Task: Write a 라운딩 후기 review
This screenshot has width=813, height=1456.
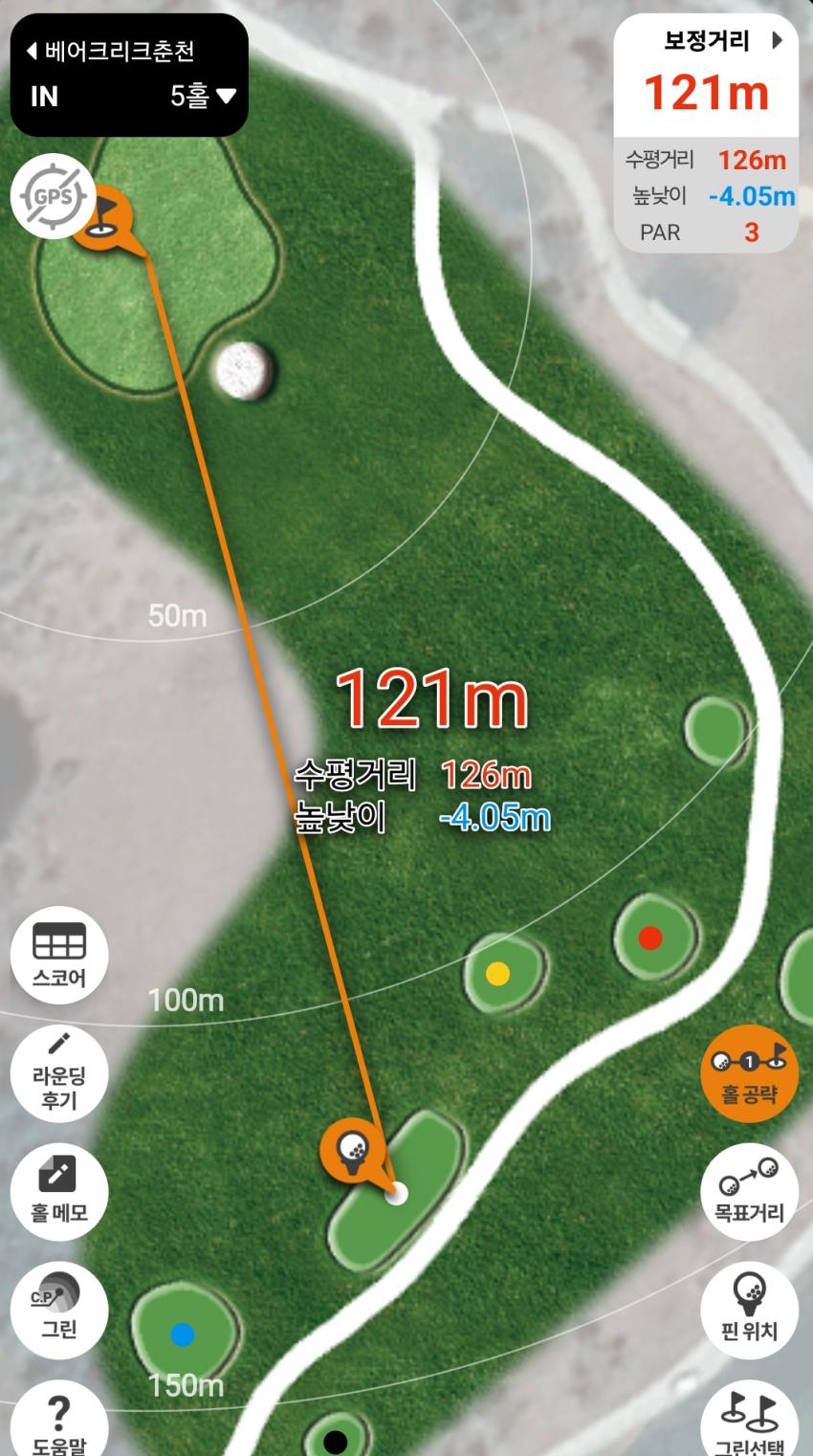Action: (x=59, y=1071)
